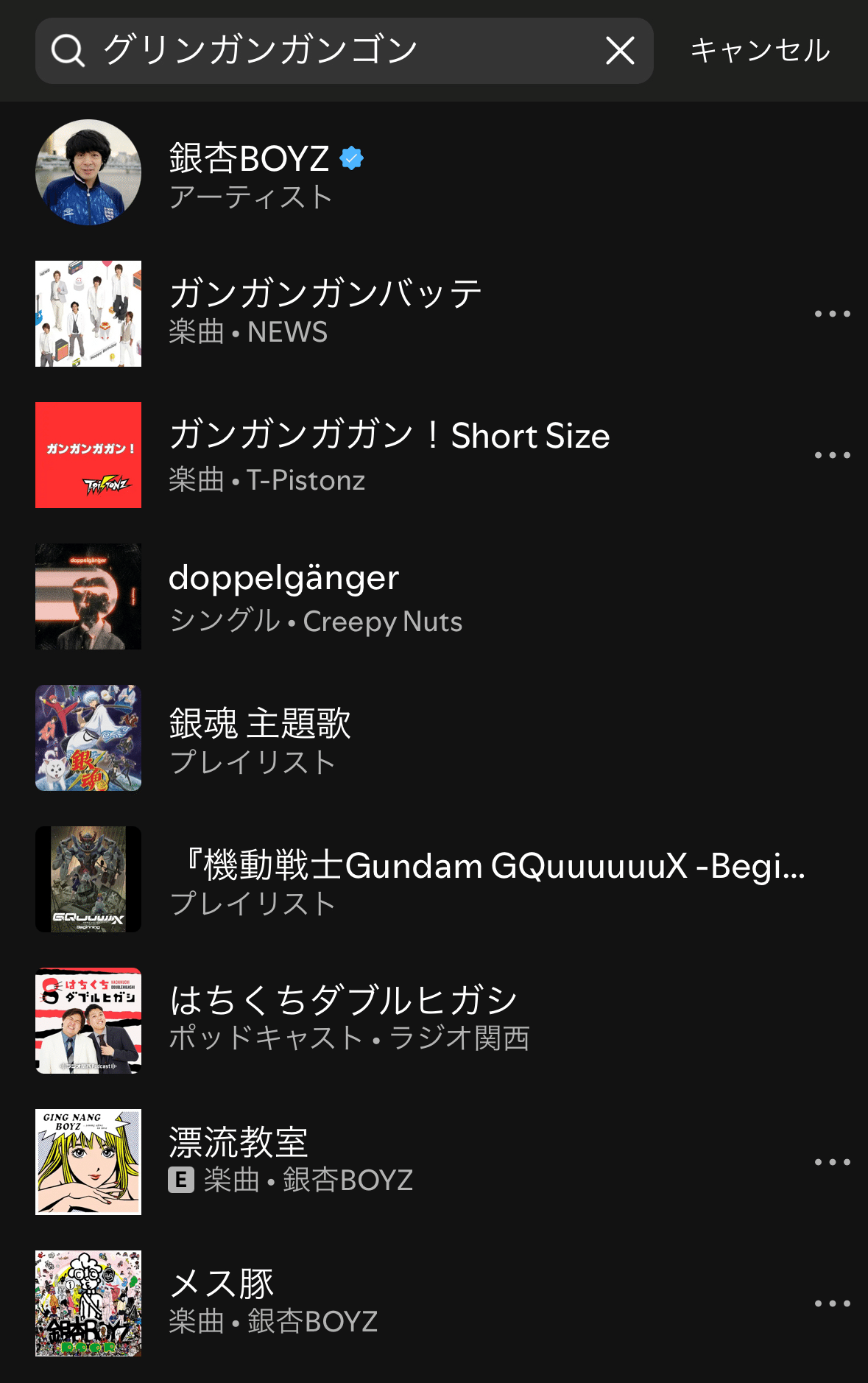Clear the search text with the X icon
Screen dimensions: 868x1383
tap(620, 51)
